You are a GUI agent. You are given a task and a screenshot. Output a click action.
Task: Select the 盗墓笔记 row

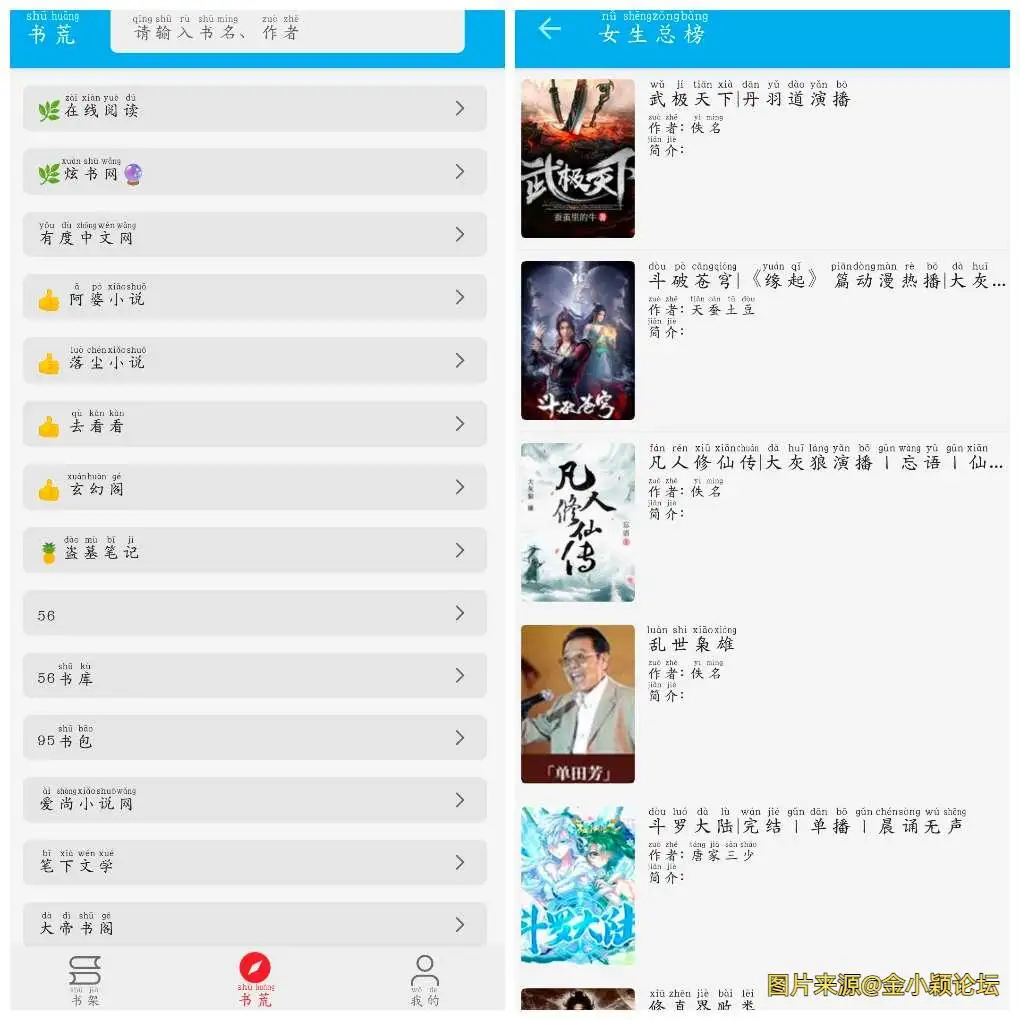click(254, 550)
